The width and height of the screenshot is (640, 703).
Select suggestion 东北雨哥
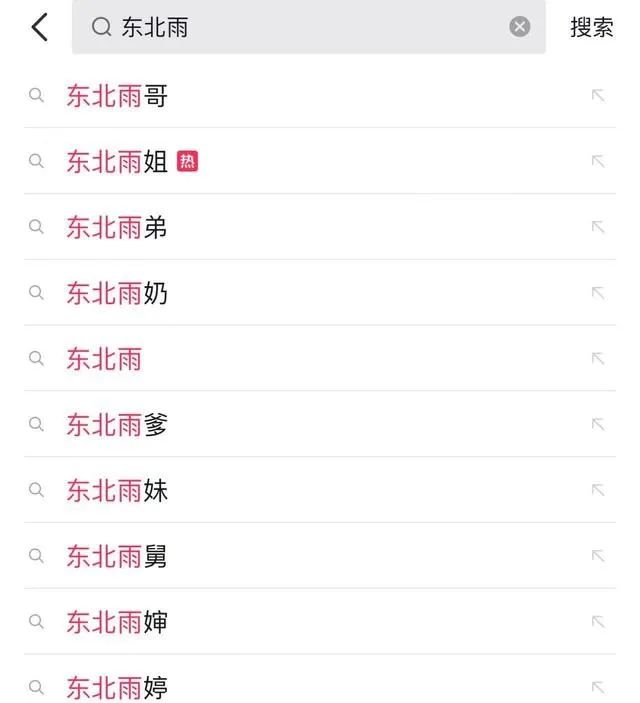coord(117,96)
